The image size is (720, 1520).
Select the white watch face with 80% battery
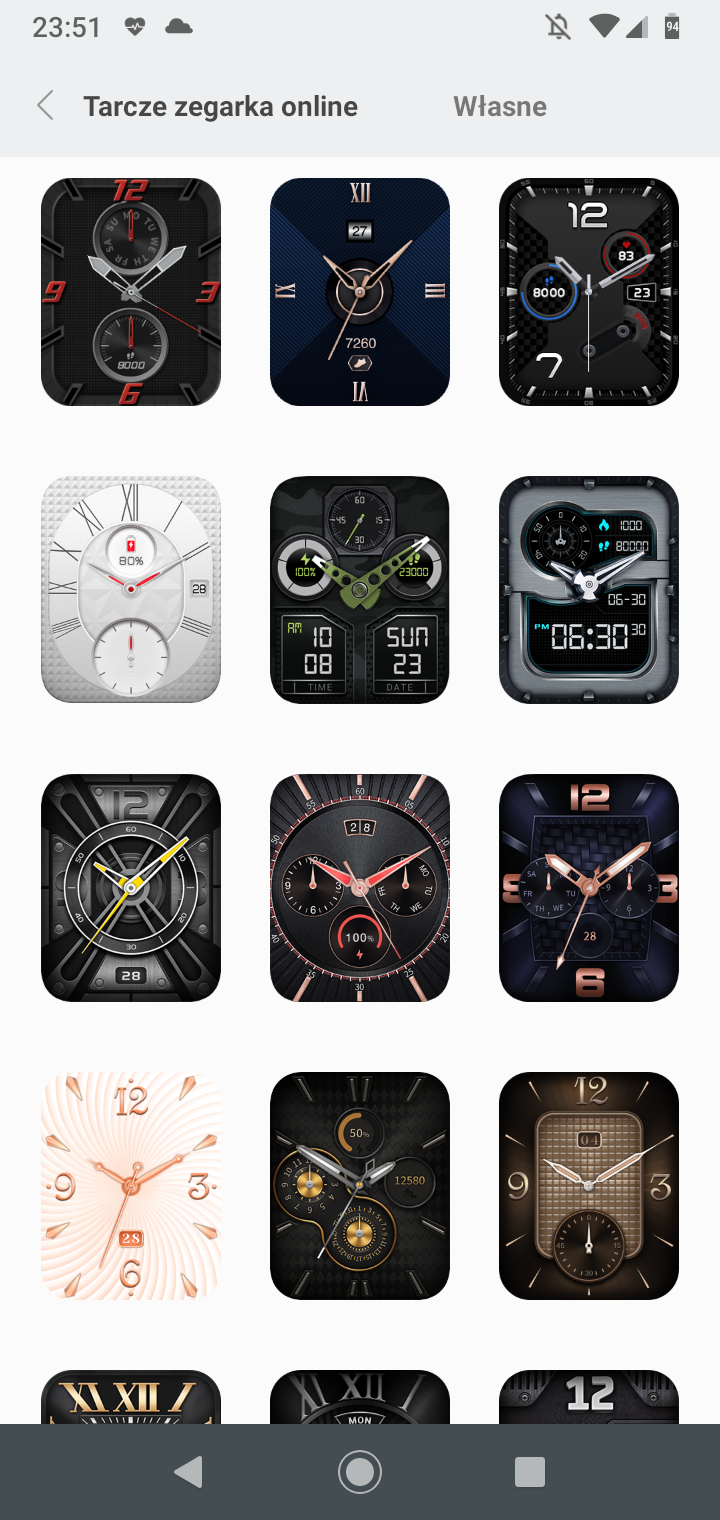pos(131,590)
